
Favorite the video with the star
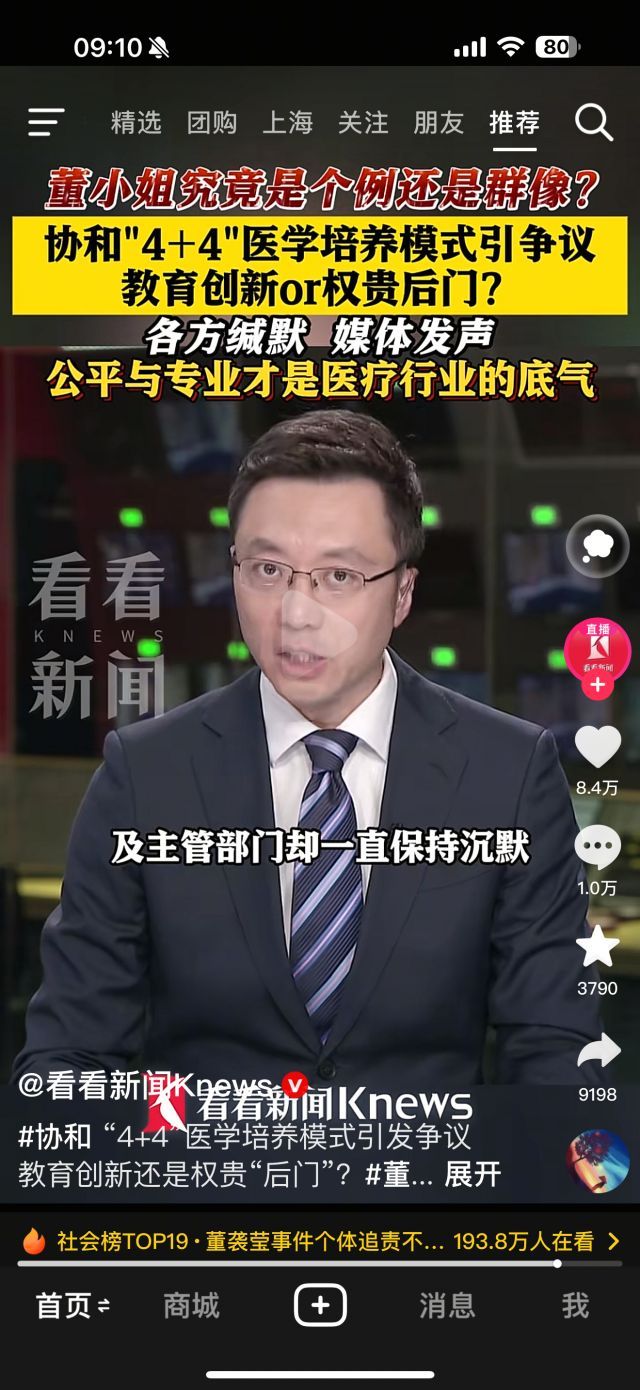(x=597, y=948)
